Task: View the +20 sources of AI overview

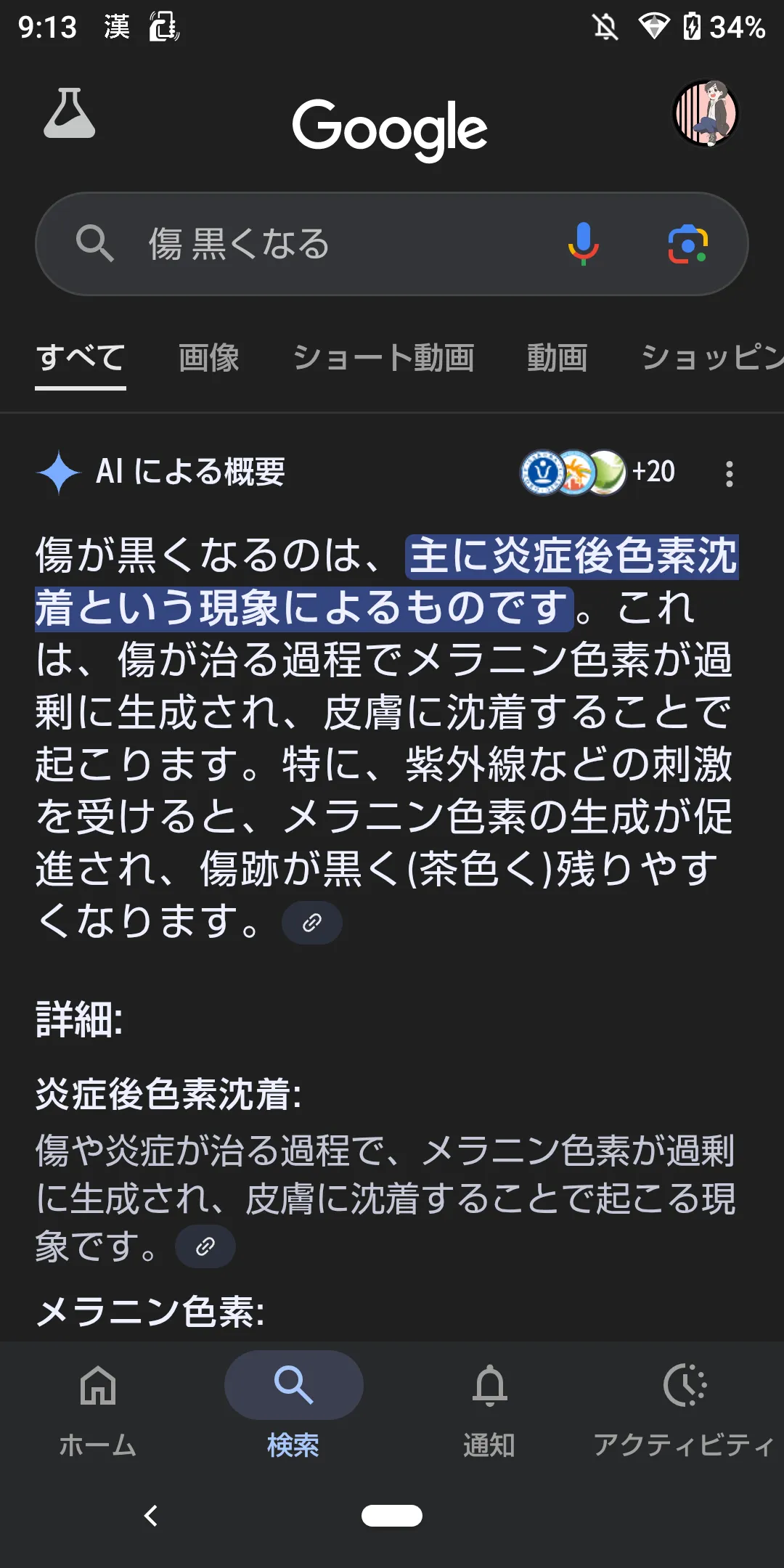Action: pos(598,472)
